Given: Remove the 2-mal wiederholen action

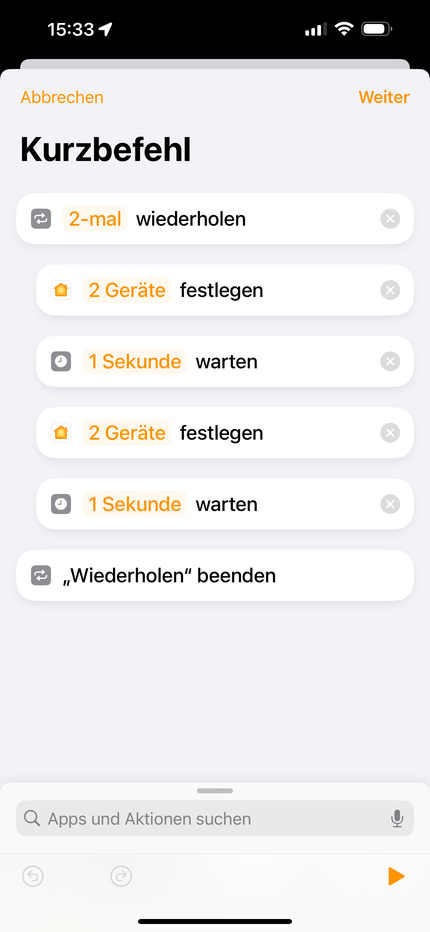Looking at the screenshot, I should click(390, 219).
